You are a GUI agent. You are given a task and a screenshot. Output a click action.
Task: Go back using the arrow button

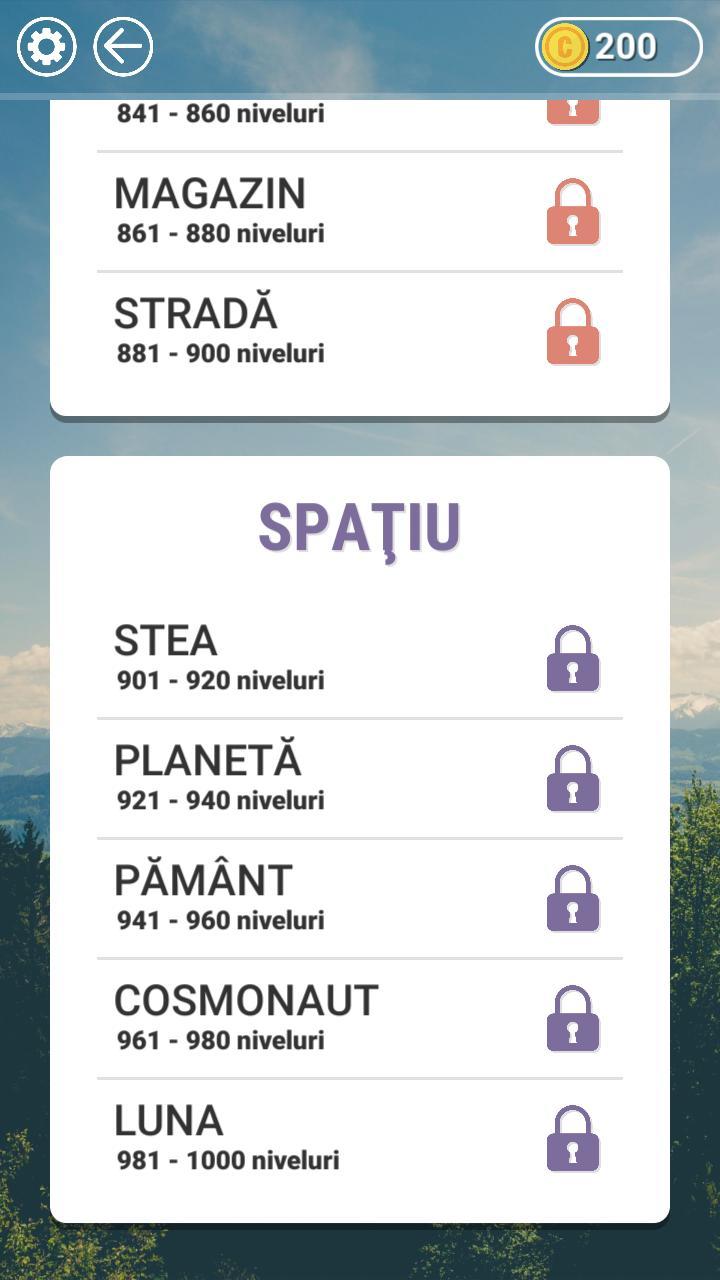122,44
